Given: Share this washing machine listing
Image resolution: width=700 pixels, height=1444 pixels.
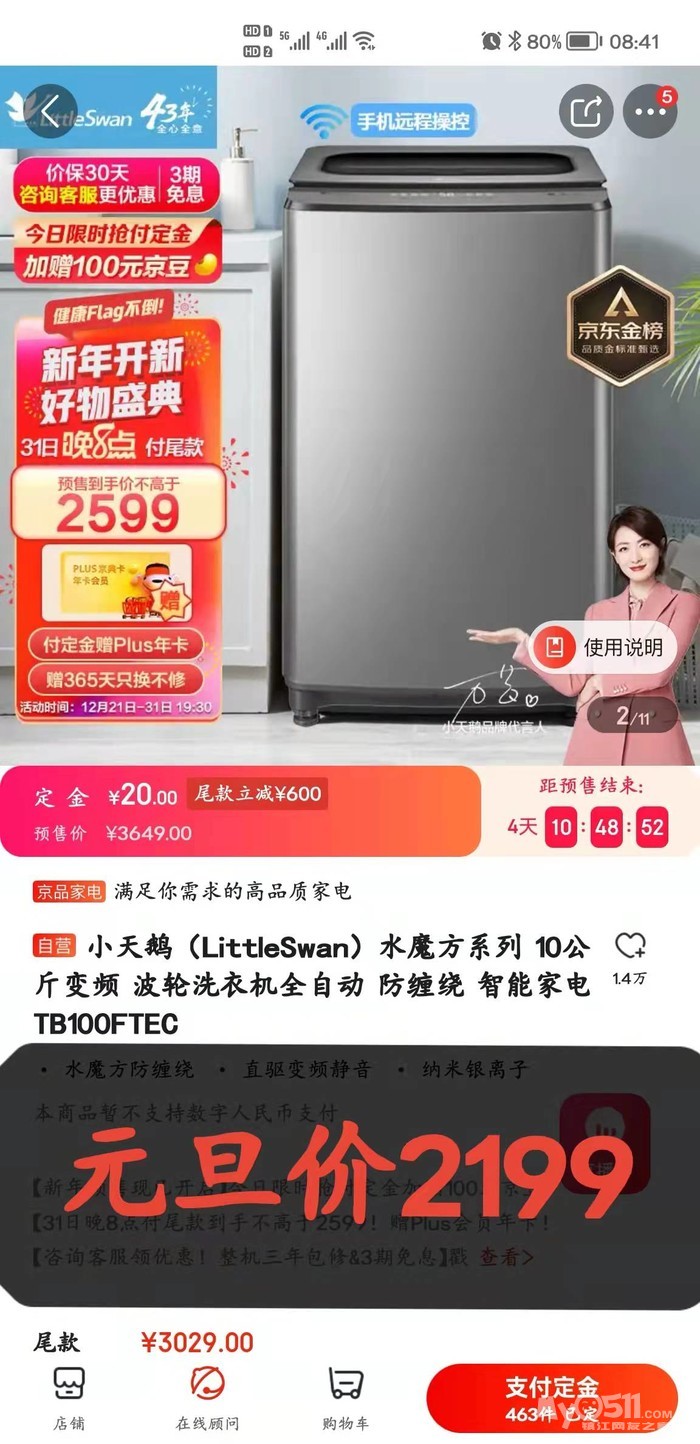Looking at the screenshot, I should point(585,110).
